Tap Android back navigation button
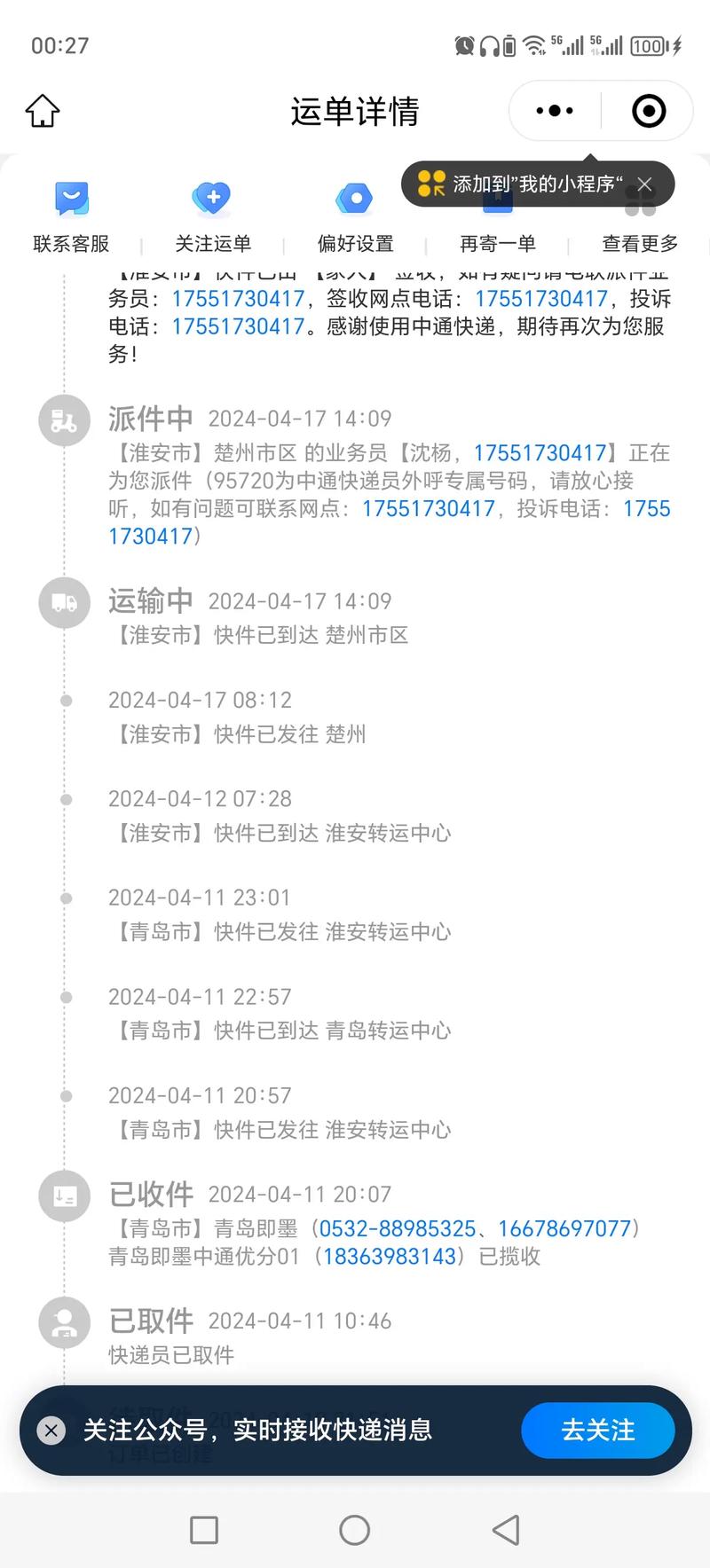The height and width of the screenshot is (1568, 710). tap(504, 1530)
